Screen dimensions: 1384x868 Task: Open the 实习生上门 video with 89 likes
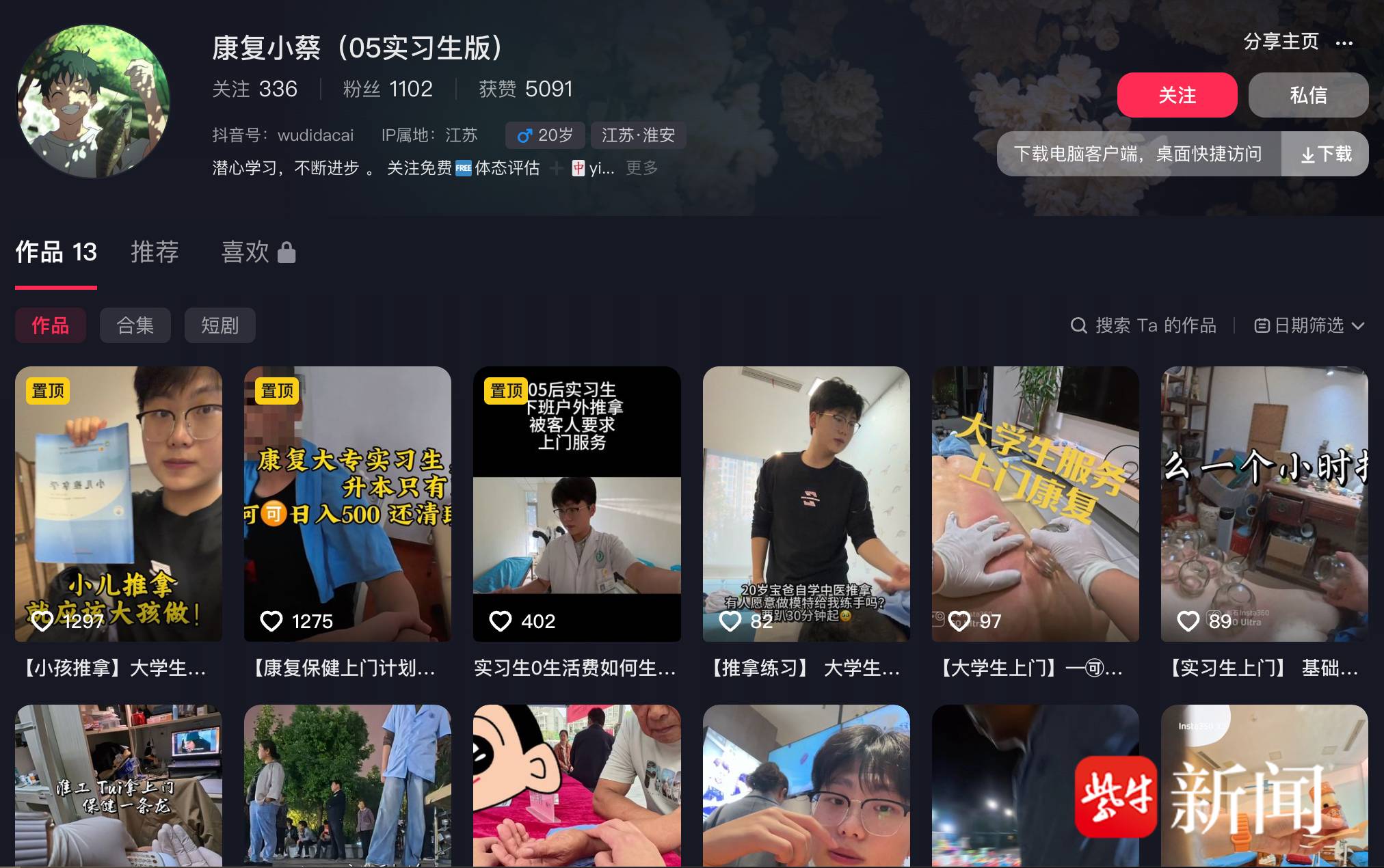tap(1264, 504)
